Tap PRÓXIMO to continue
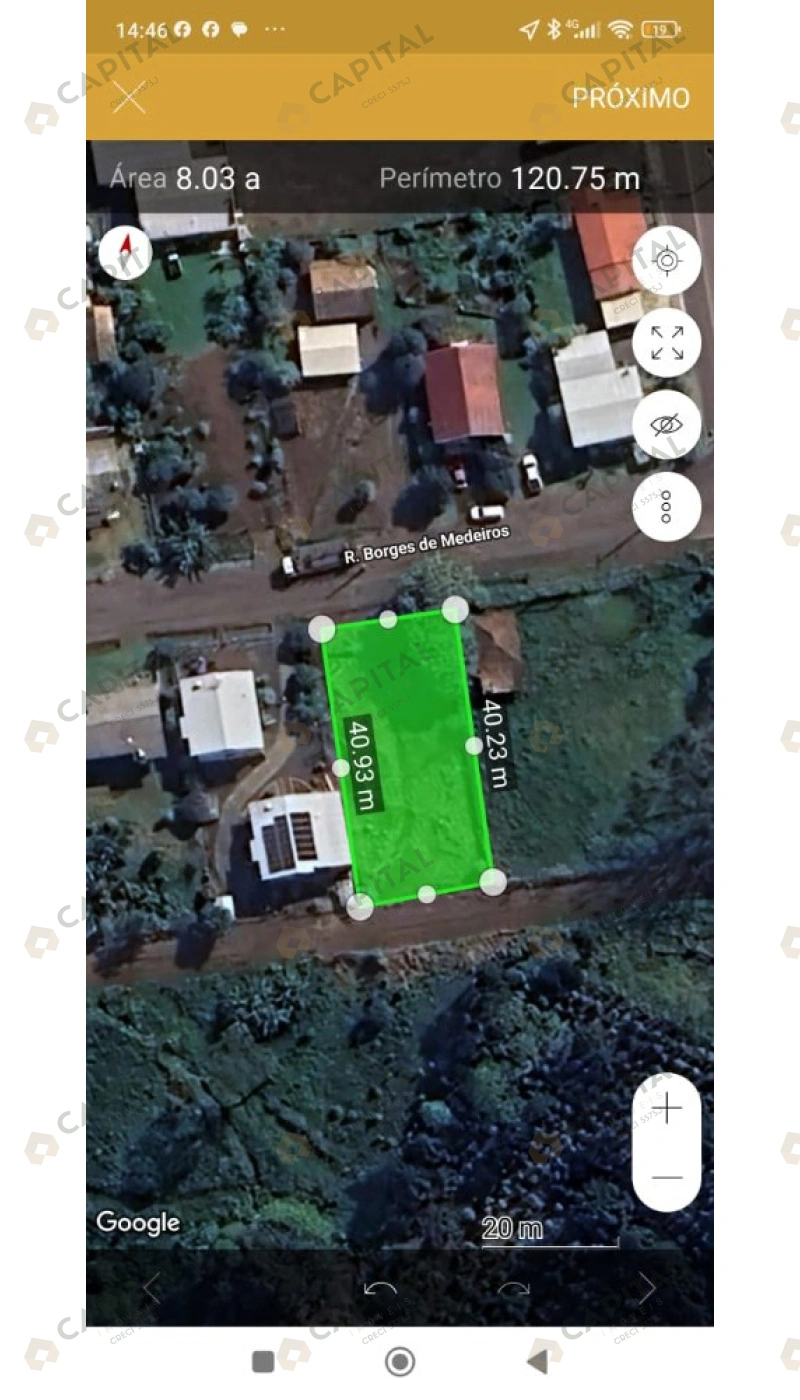This screenshot has width=800, height=1400. [631, 98]
